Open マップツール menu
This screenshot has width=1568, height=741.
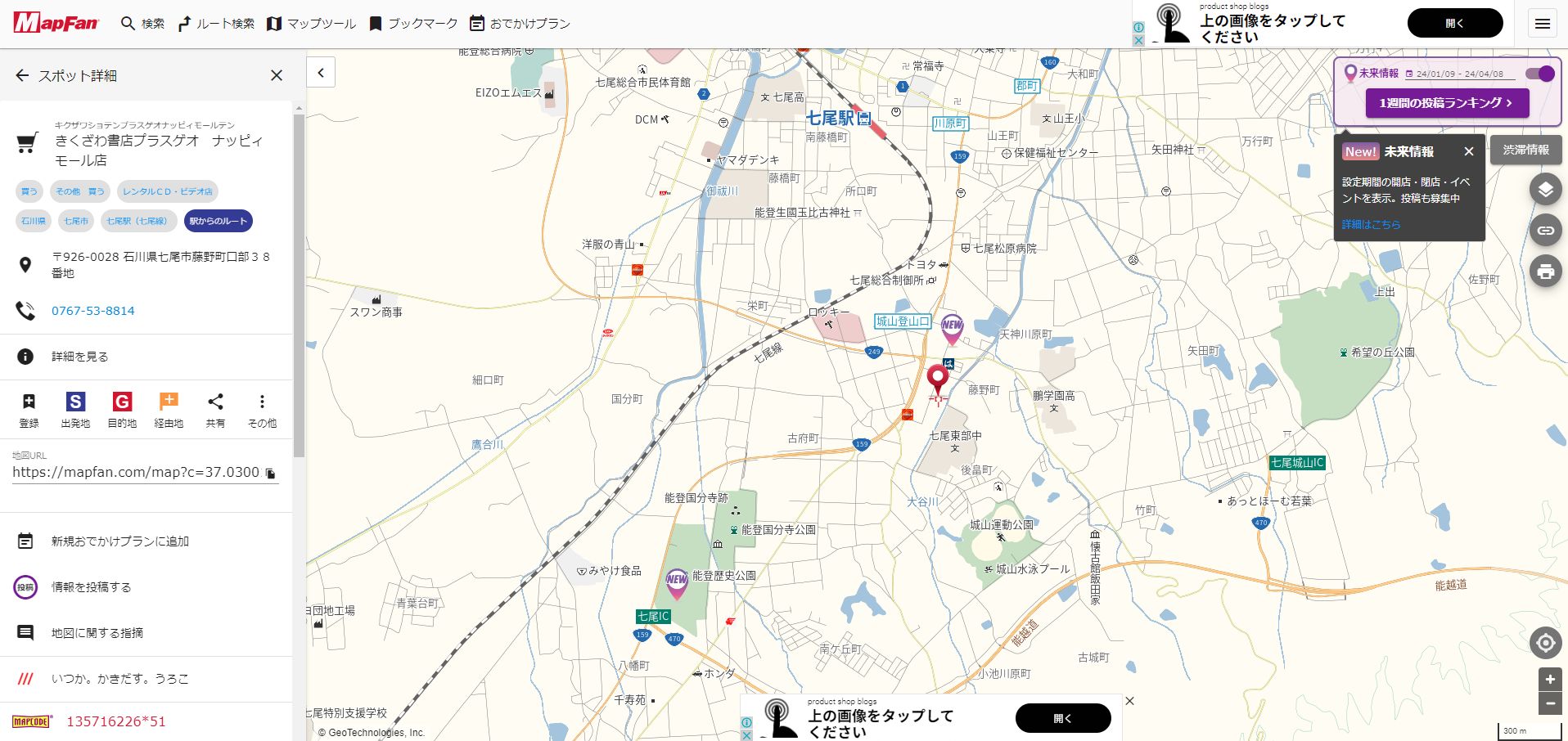[312, 24]
